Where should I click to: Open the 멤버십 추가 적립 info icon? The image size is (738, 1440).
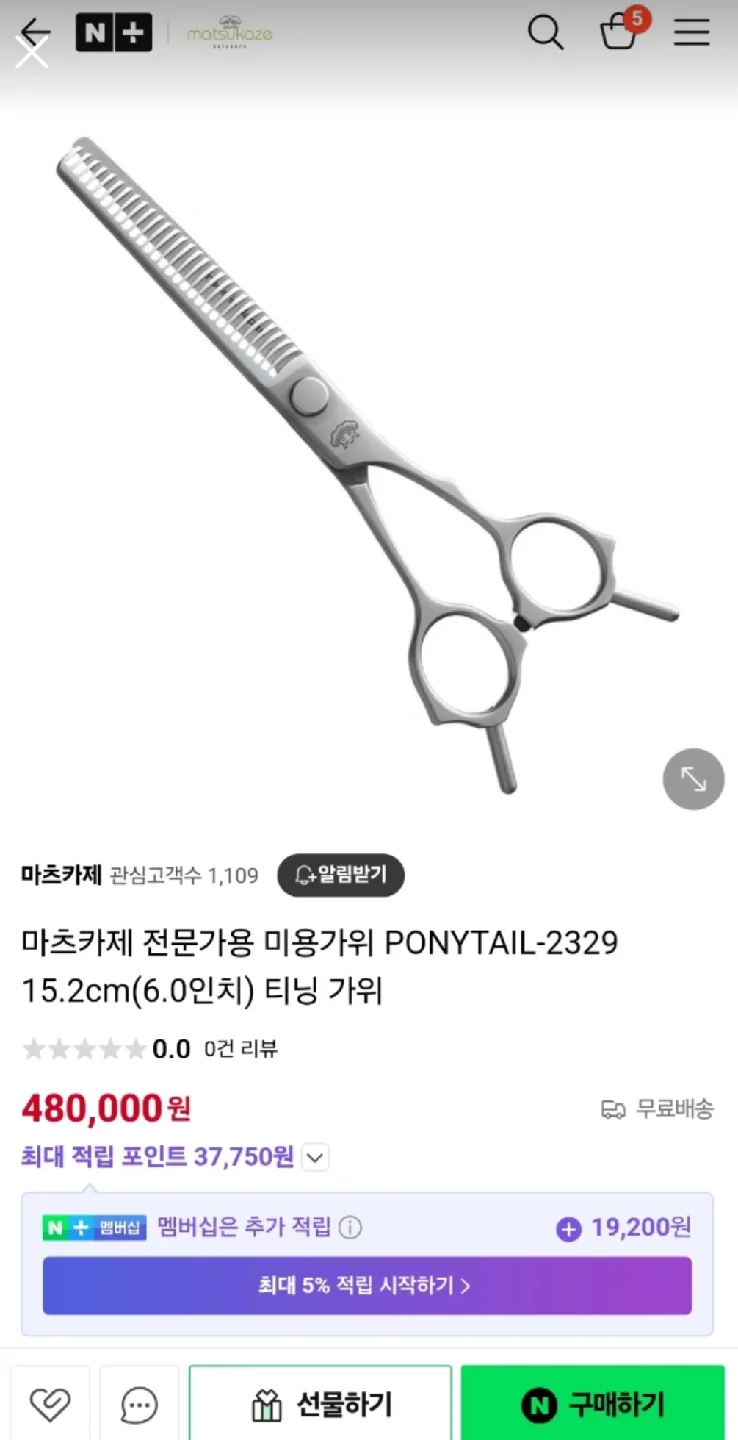tap(350, 1228)
